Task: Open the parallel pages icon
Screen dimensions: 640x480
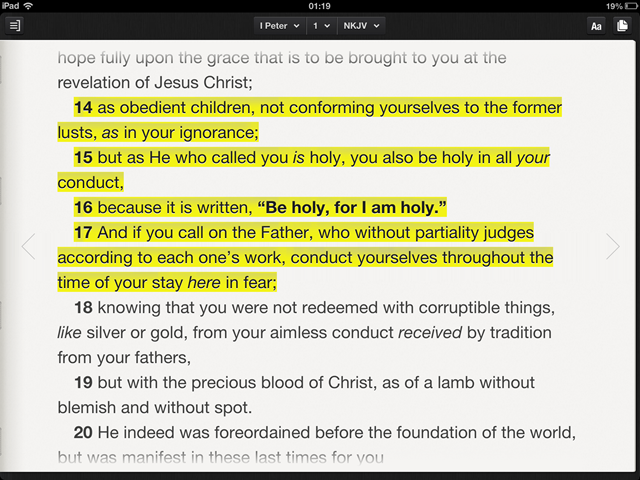Action: pos(622,25)
